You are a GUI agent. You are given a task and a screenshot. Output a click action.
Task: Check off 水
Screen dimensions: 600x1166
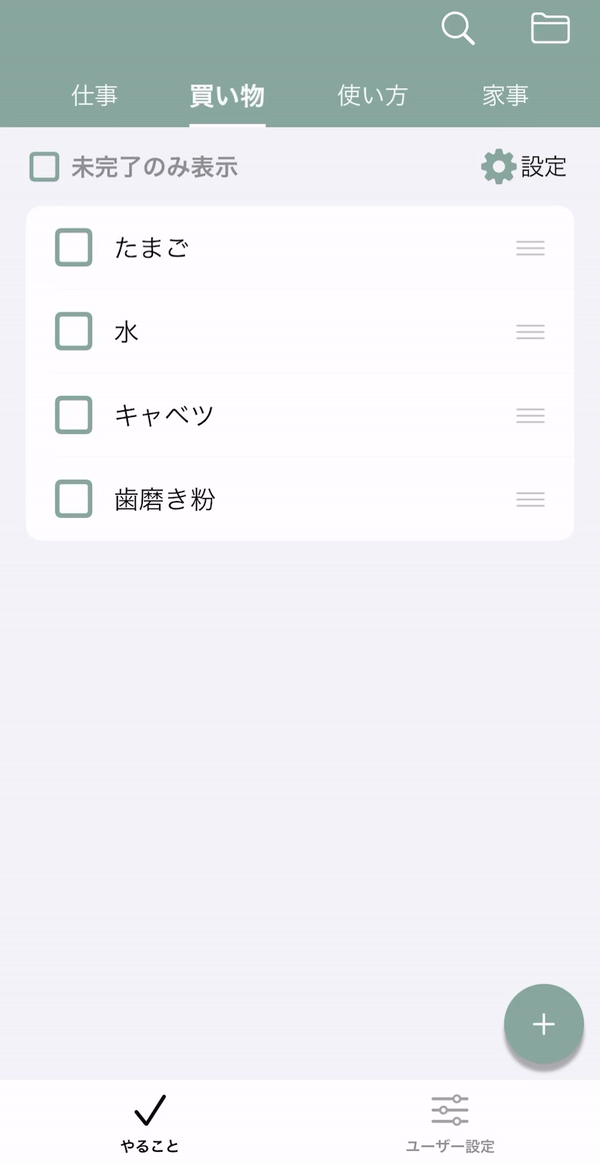[x=74, y=331]
